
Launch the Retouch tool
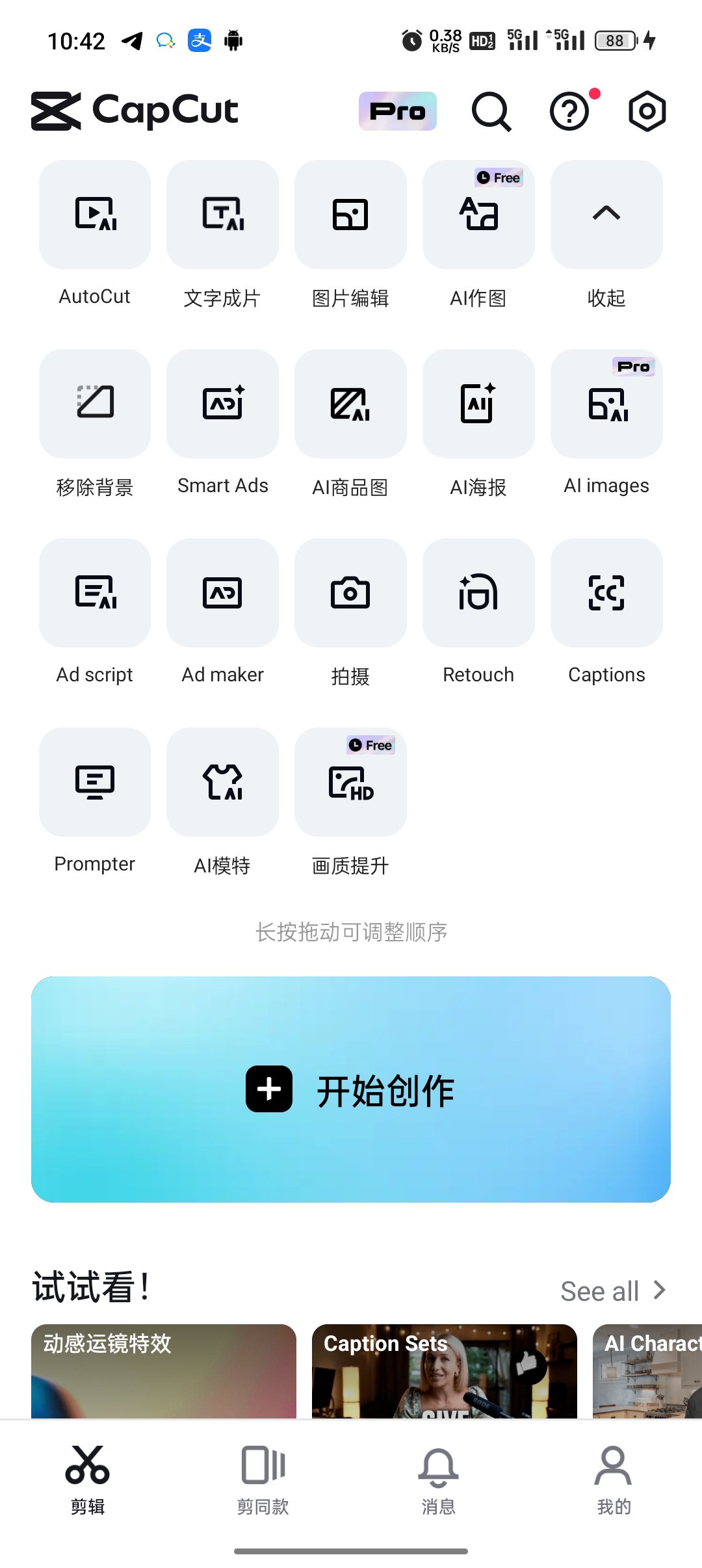pyautogui.click(x=478, y=593)
